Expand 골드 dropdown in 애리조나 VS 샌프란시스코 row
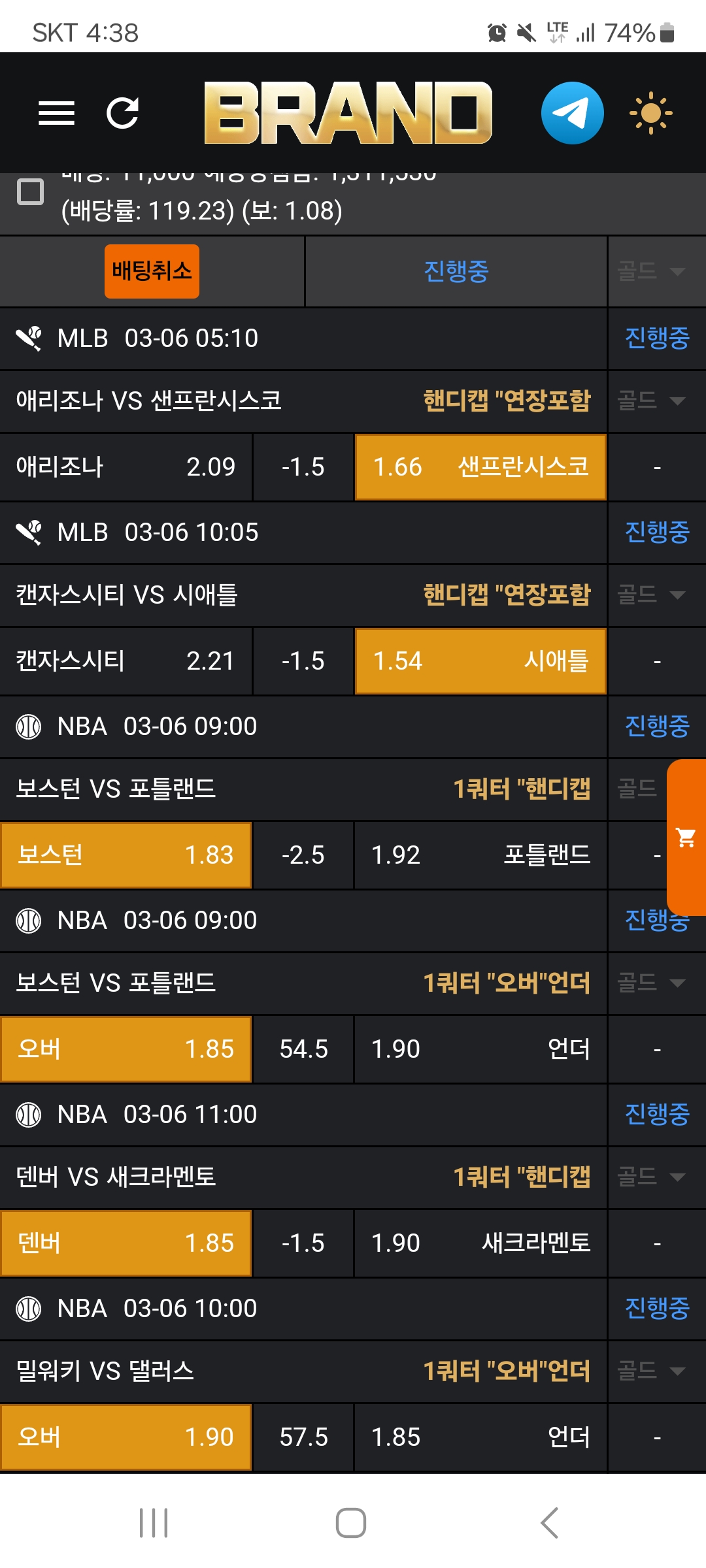Screen dimensions: 706x1568 [x=652, y=400]
